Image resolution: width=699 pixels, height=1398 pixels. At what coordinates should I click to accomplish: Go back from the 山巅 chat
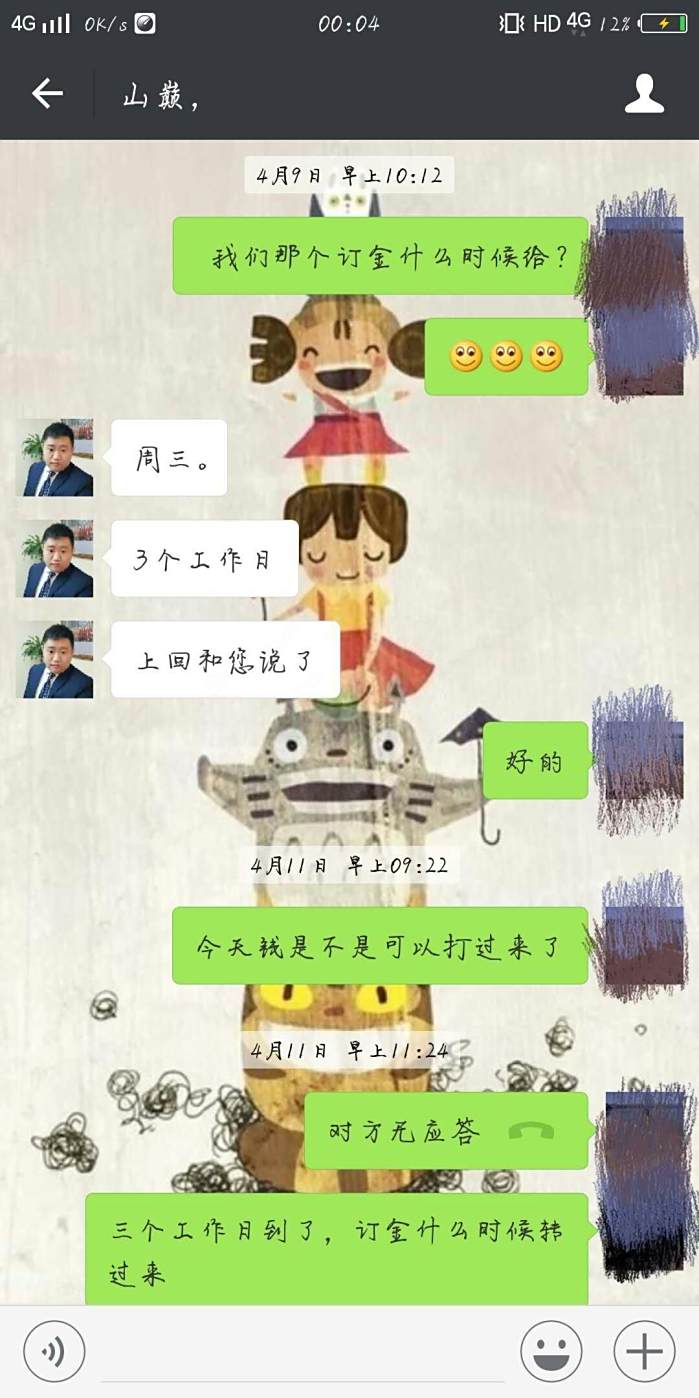pos(47,94)
